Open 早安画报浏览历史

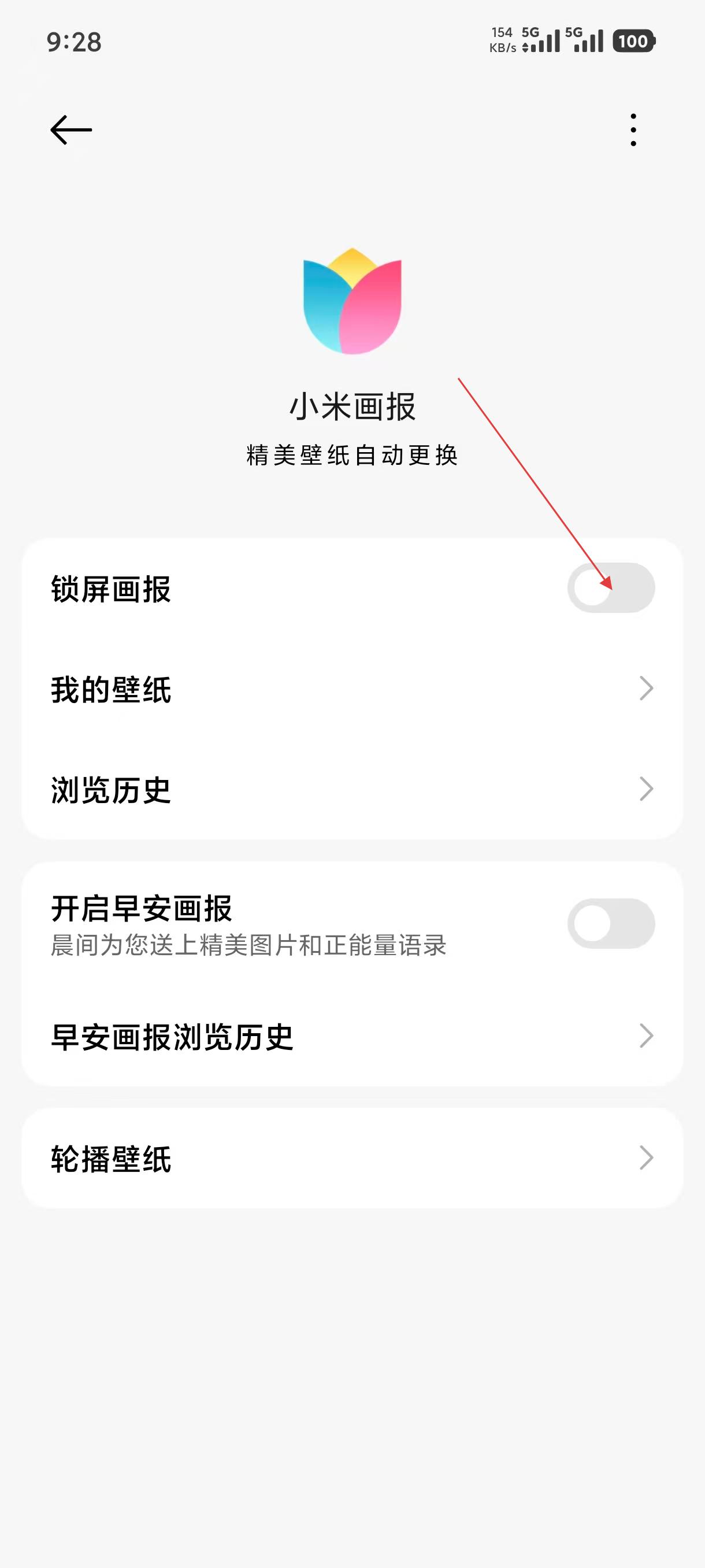coord(351,1036)
